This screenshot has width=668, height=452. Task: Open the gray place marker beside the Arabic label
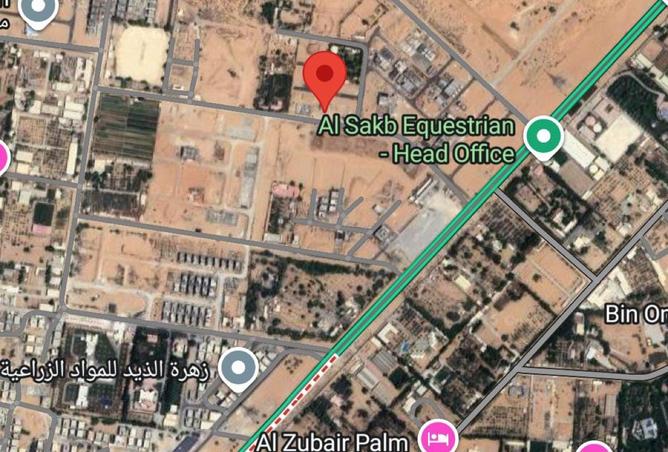(238, 367)
